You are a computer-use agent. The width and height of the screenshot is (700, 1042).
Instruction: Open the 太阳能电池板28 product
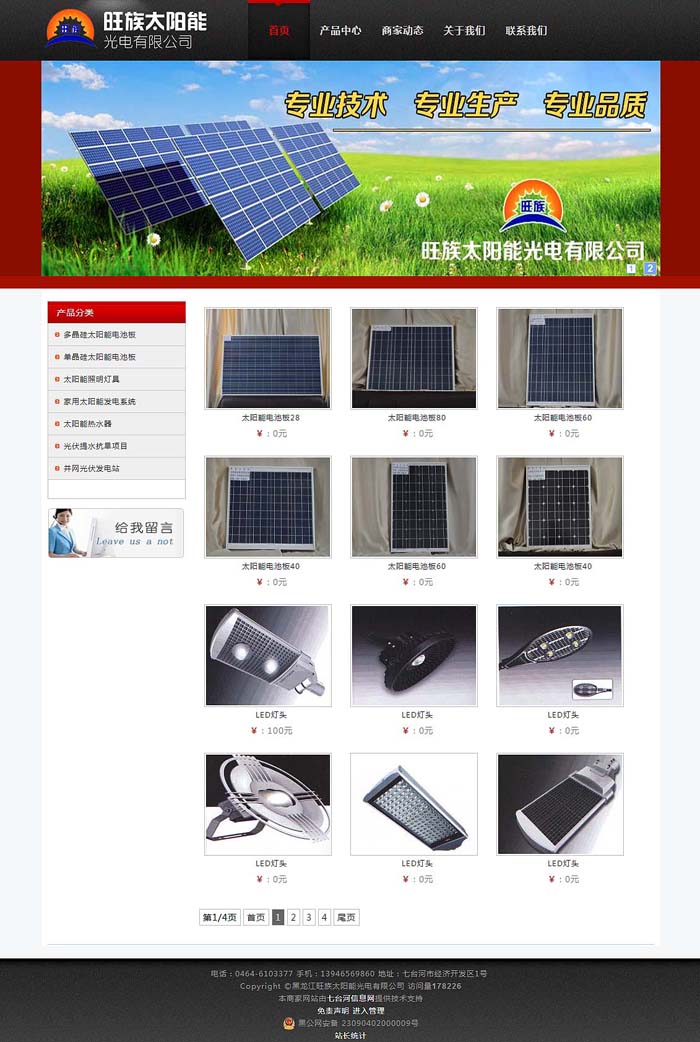(x=268, y=358)
